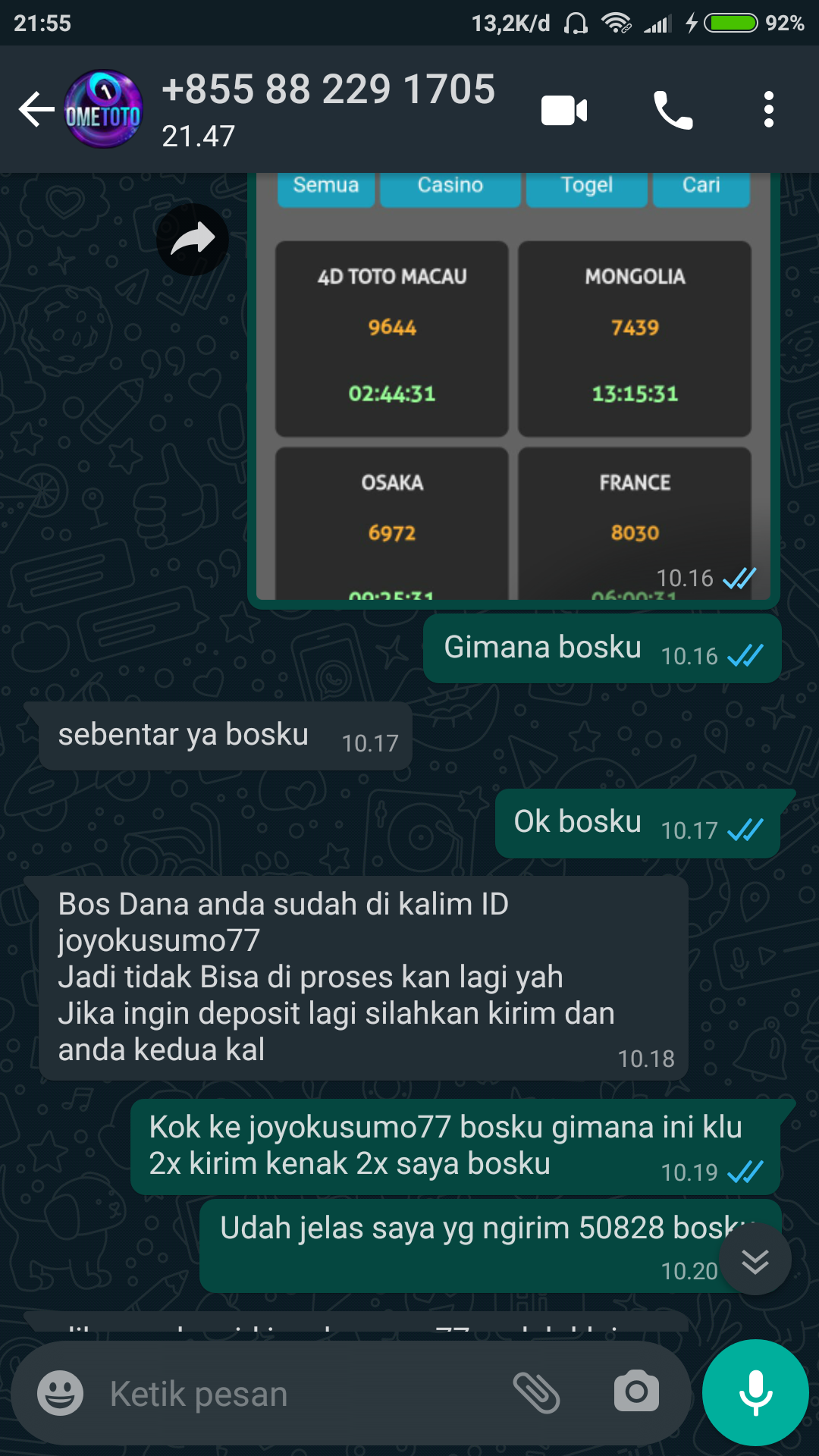Go back to the chat list
Screen dimensions: 819x1456
point(36,110)
